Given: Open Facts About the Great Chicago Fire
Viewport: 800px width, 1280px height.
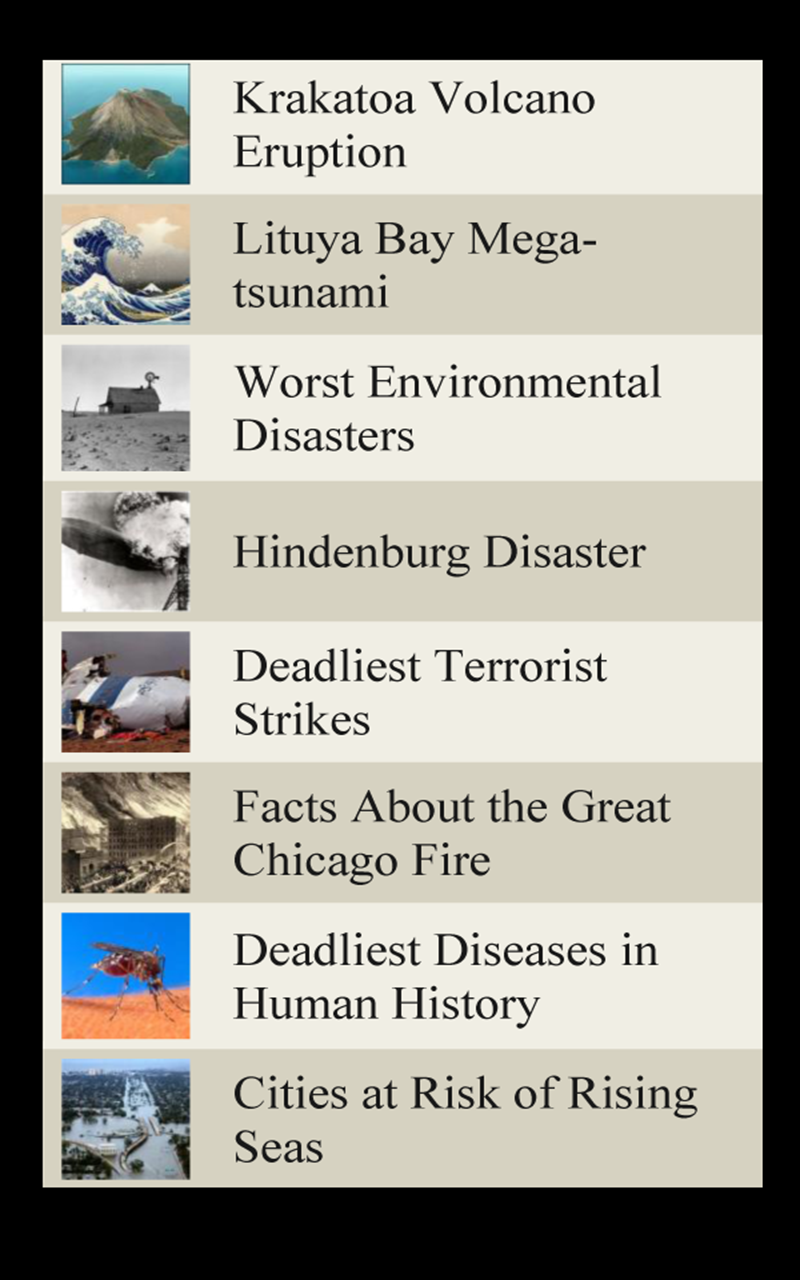Looking at the screenshot, I should 450,833.
